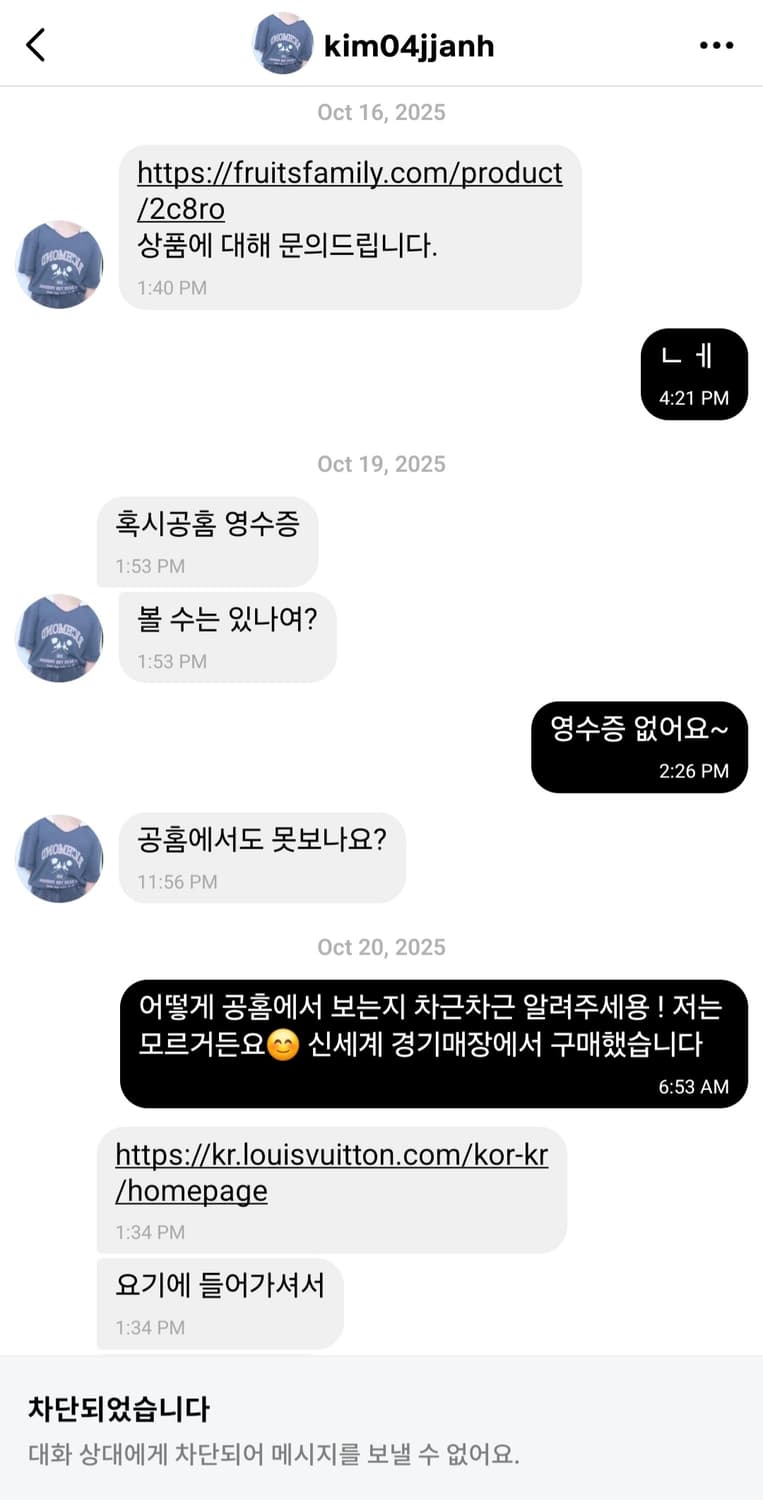Open the three-dot options menu
This screenshot has height=1500, width=763.
point(717,44)
